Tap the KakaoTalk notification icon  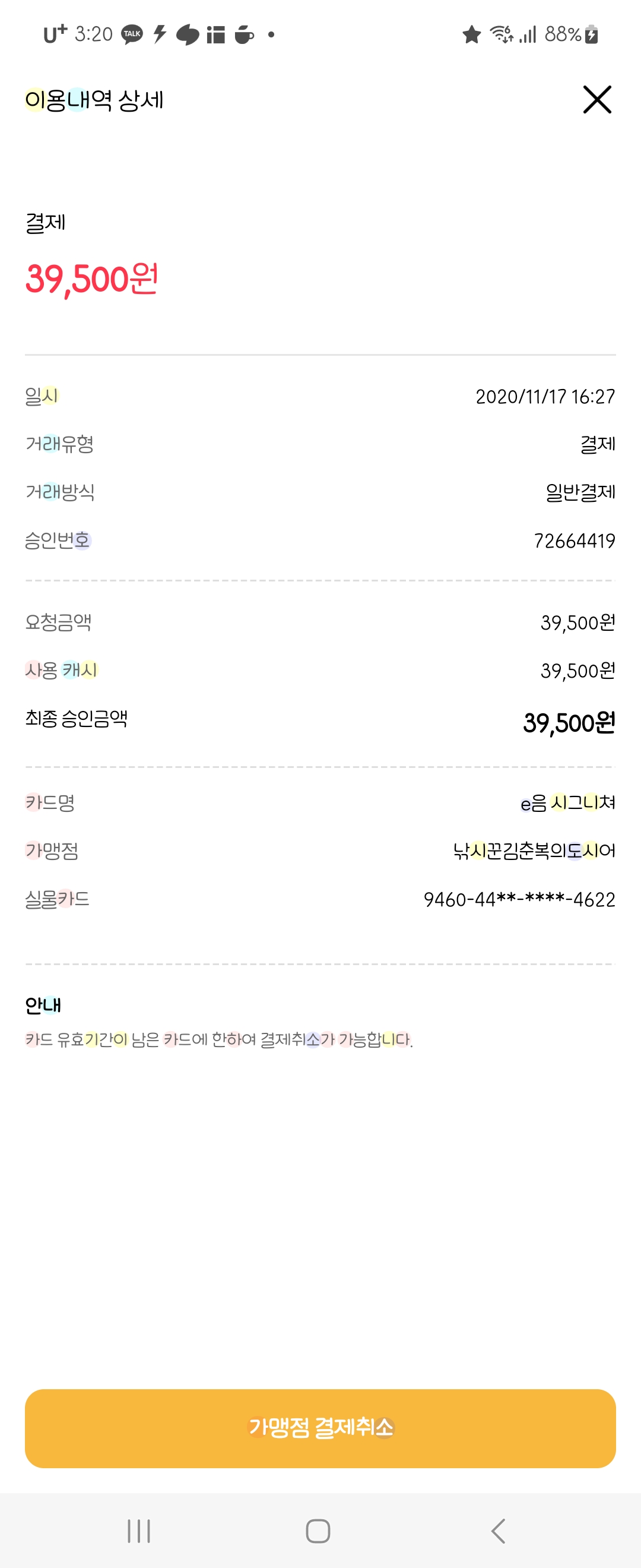pyautogui.click(x=131, y=34)
